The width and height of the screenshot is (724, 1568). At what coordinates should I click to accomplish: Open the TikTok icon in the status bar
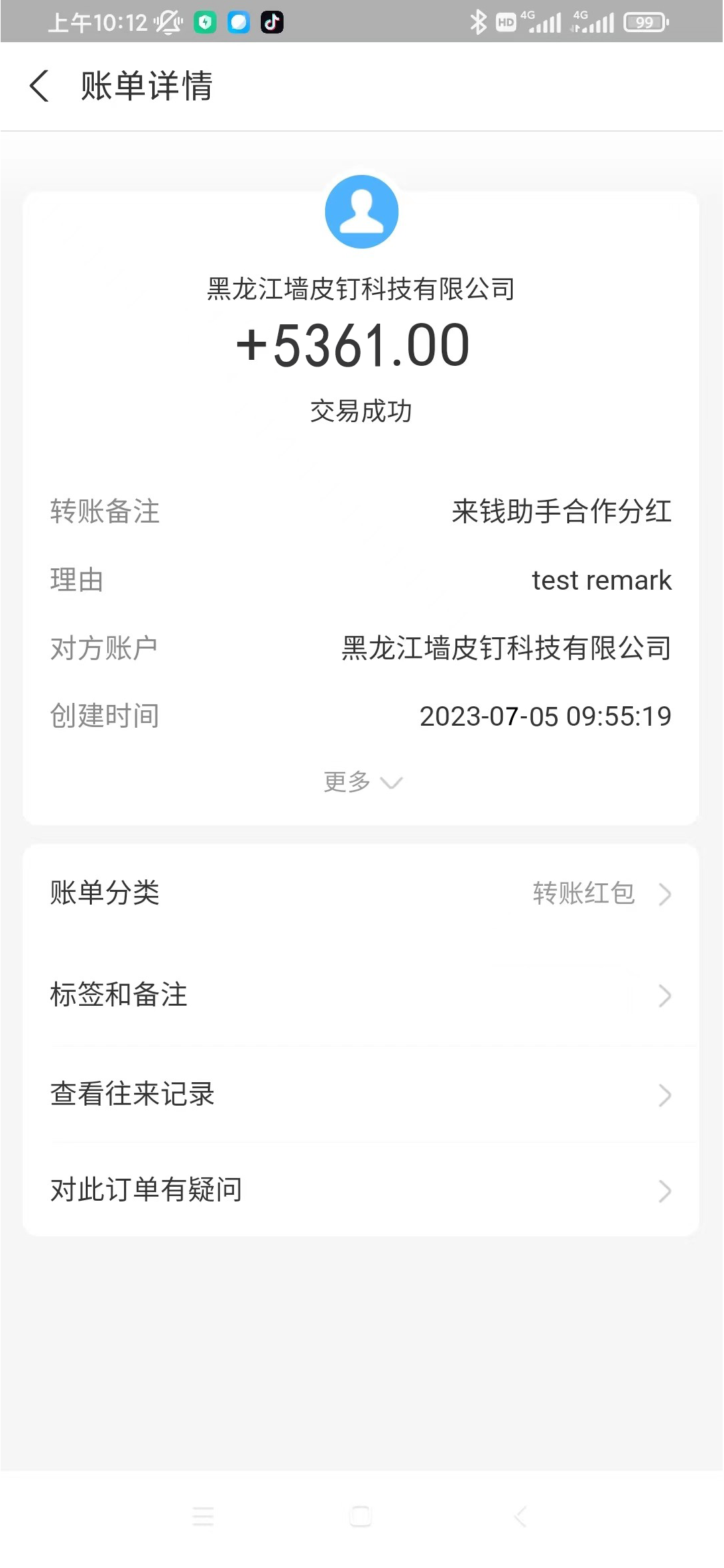coord(271,22)
